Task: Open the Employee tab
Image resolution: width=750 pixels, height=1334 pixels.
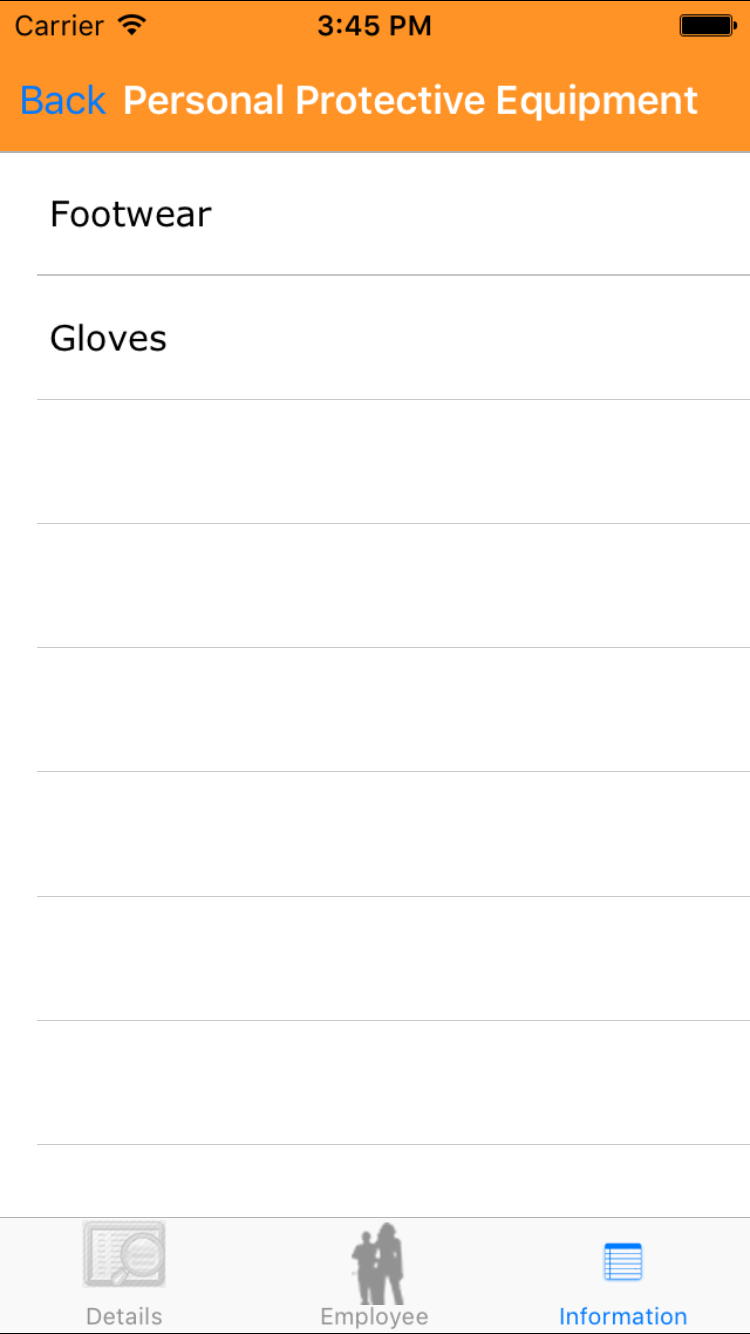Action: click(375, 1274)
